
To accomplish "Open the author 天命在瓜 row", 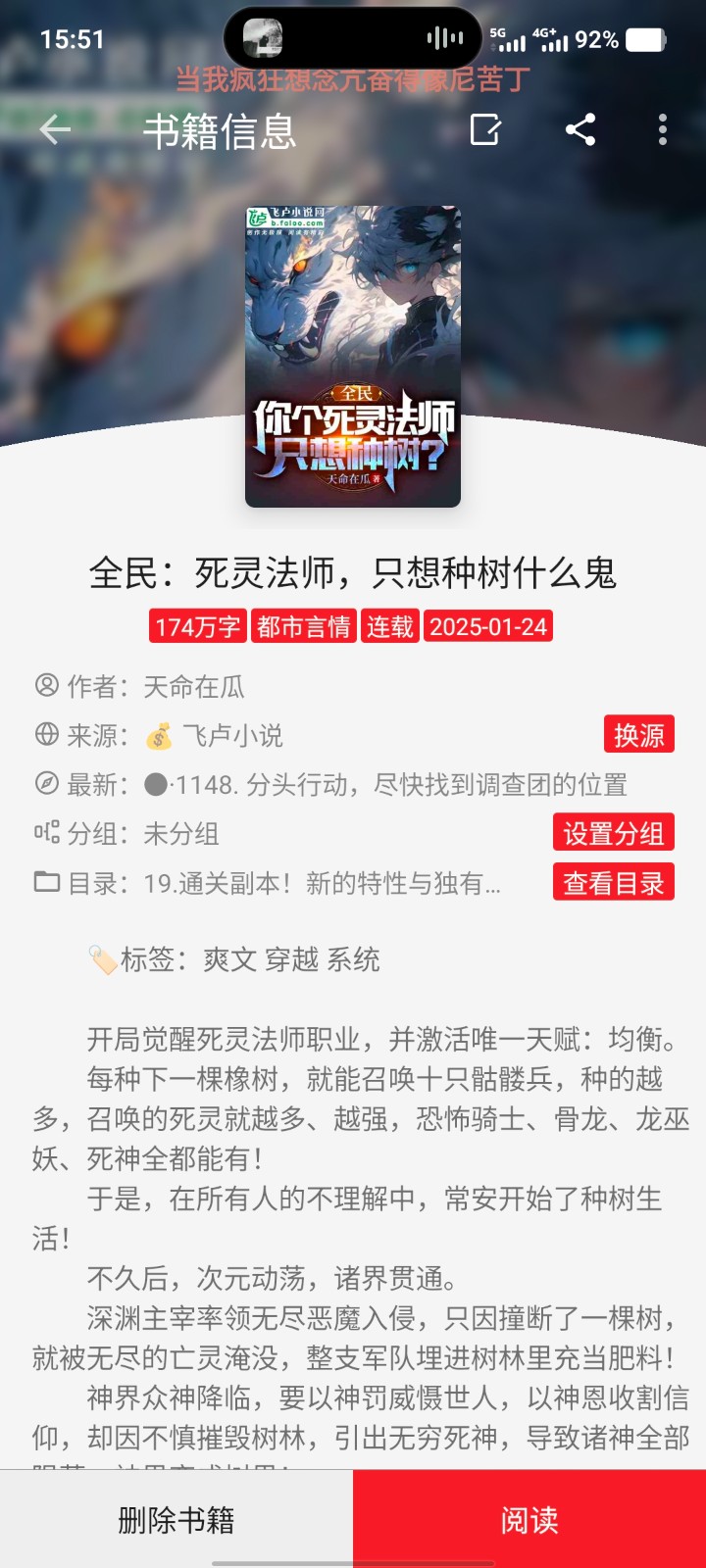I will pyautogui.click(x=194, y=686).
